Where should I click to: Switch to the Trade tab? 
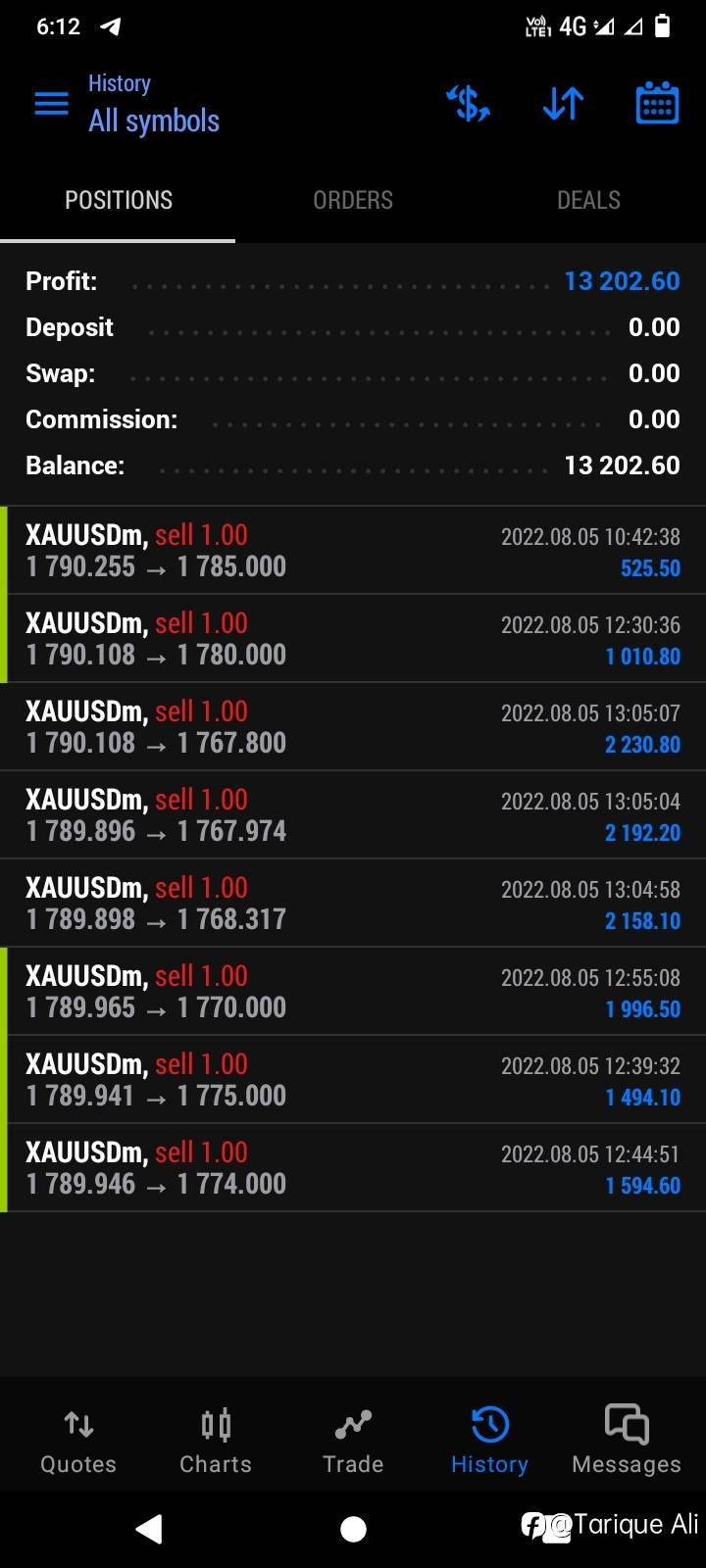click(x=353, y=1441)
